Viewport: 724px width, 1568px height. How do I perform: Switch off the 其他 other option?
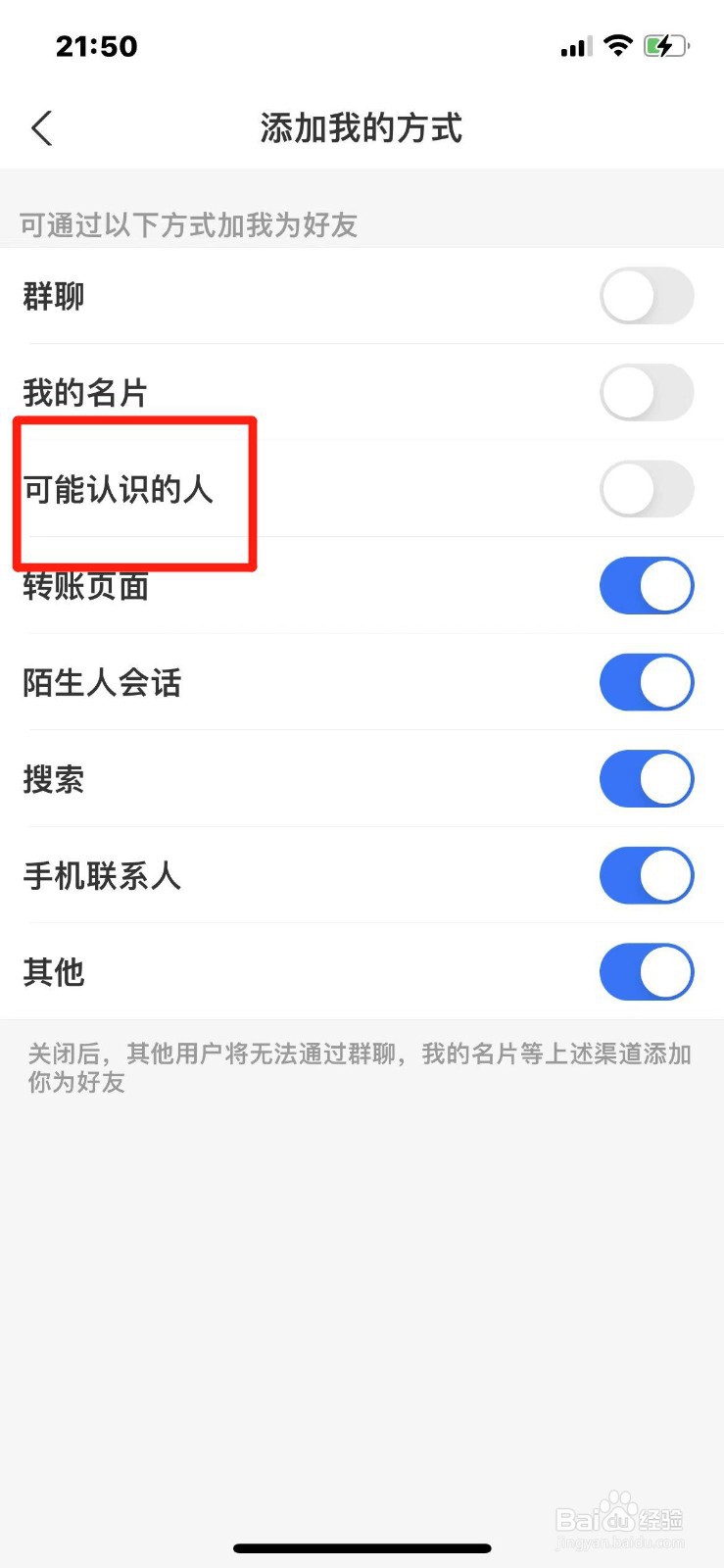(x=647, y=972)
